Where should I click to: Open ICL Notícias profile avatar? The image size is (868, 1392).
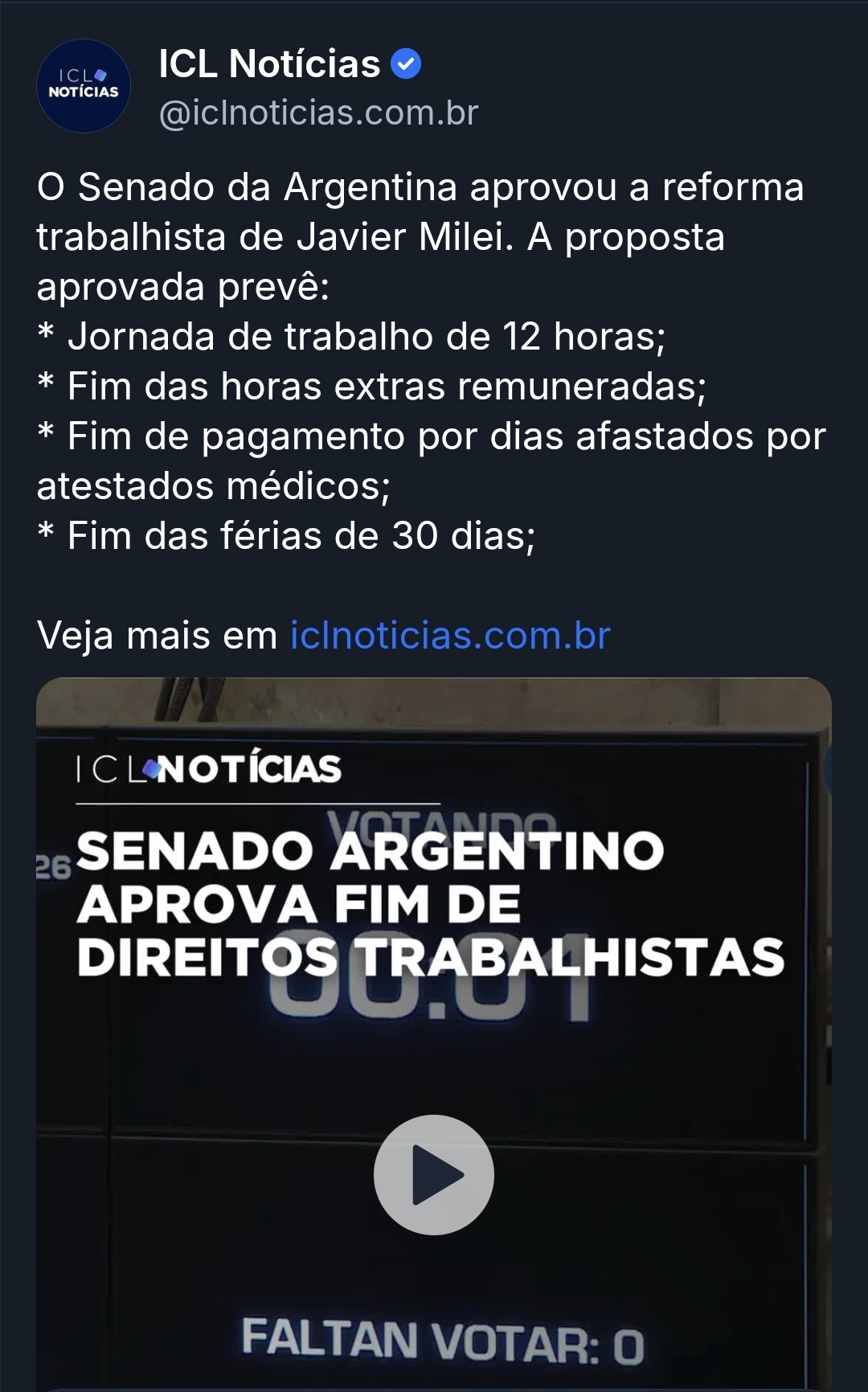tap(84, 85)
